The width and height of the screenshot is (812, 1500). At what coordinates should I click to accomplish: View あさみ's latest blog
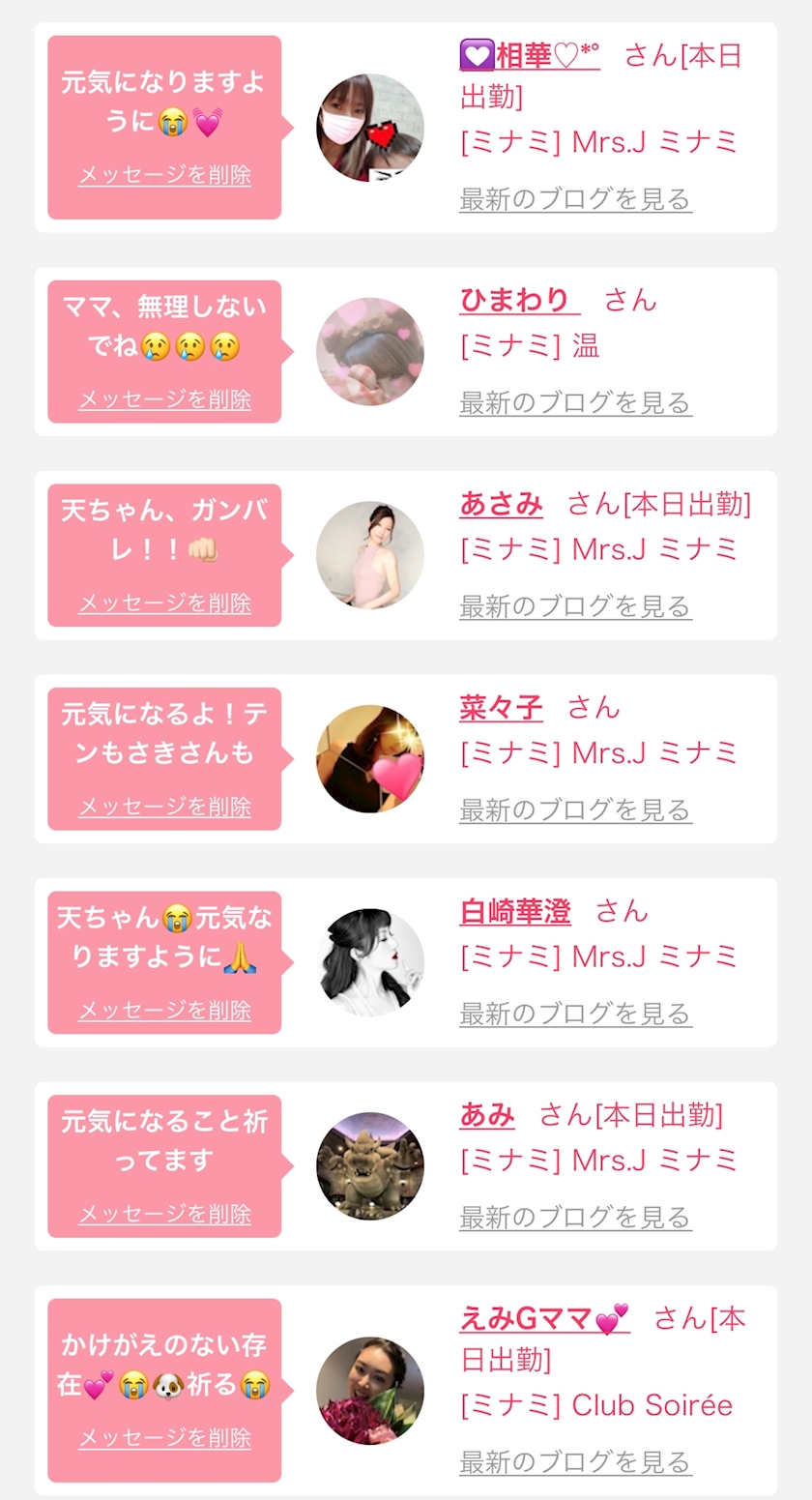pos(576,606)
